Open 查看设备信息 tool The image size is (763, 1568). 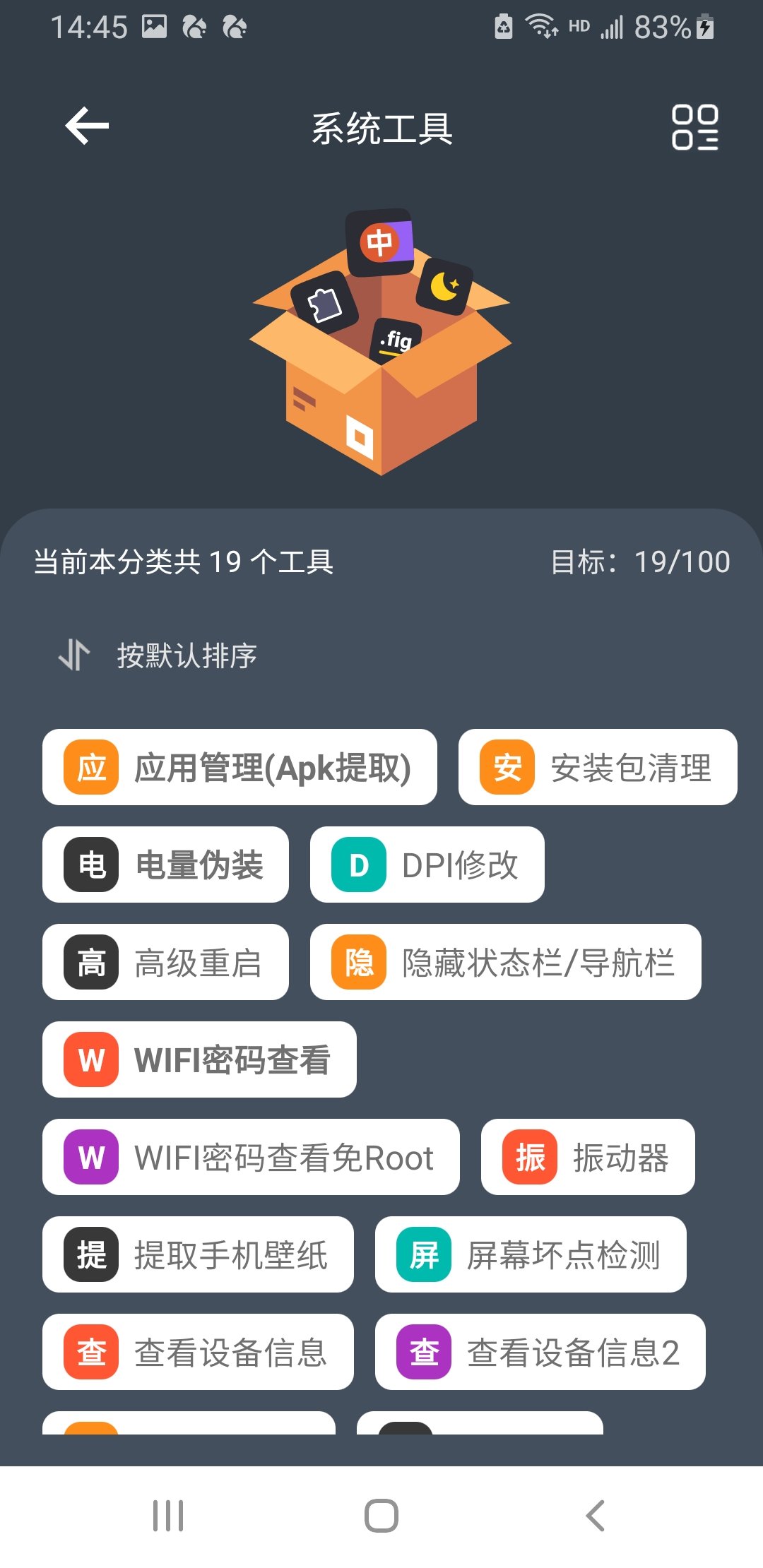coord(198,1353)
